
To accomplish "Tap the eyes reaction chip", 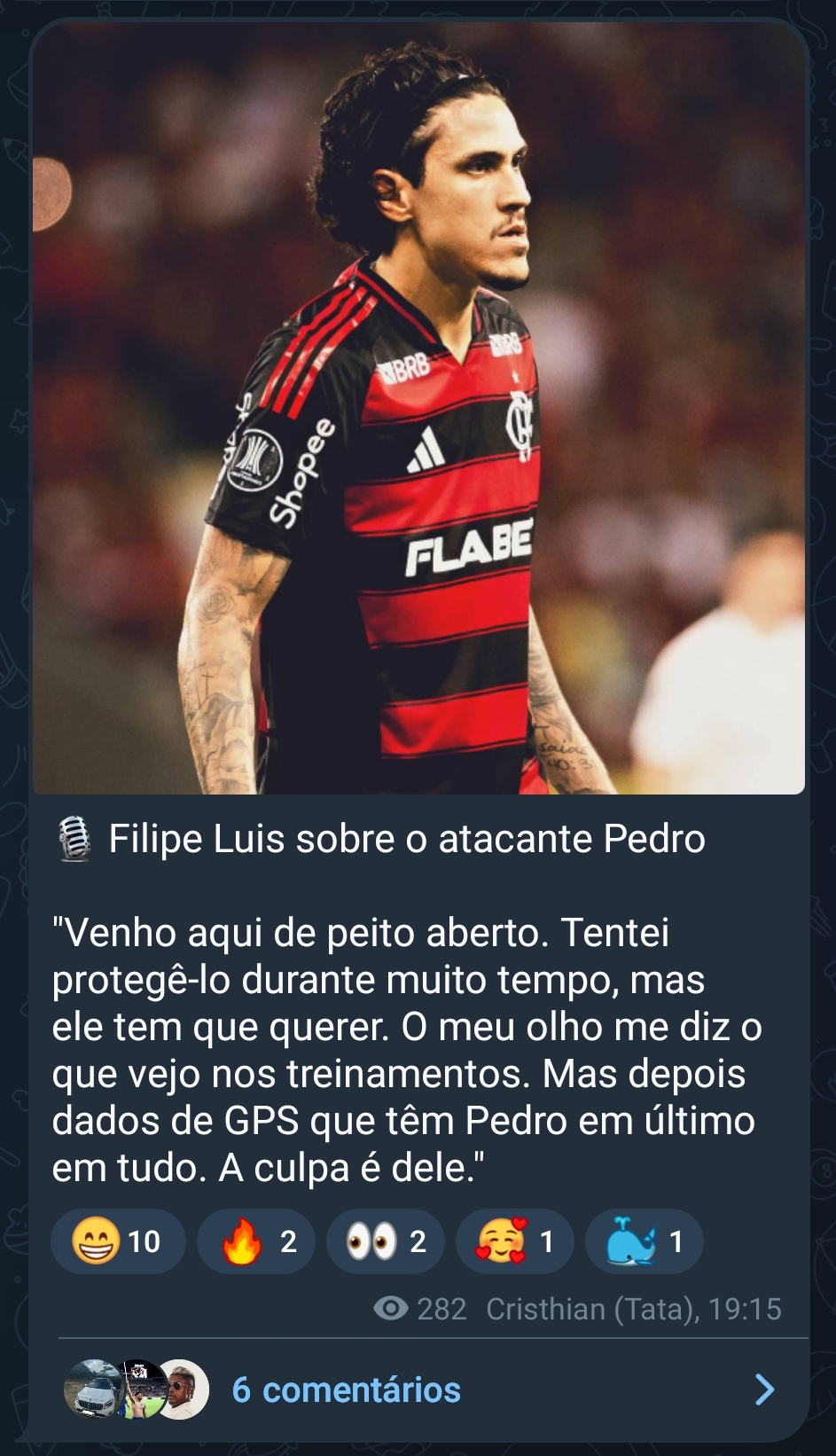I will pos(386,1241).
